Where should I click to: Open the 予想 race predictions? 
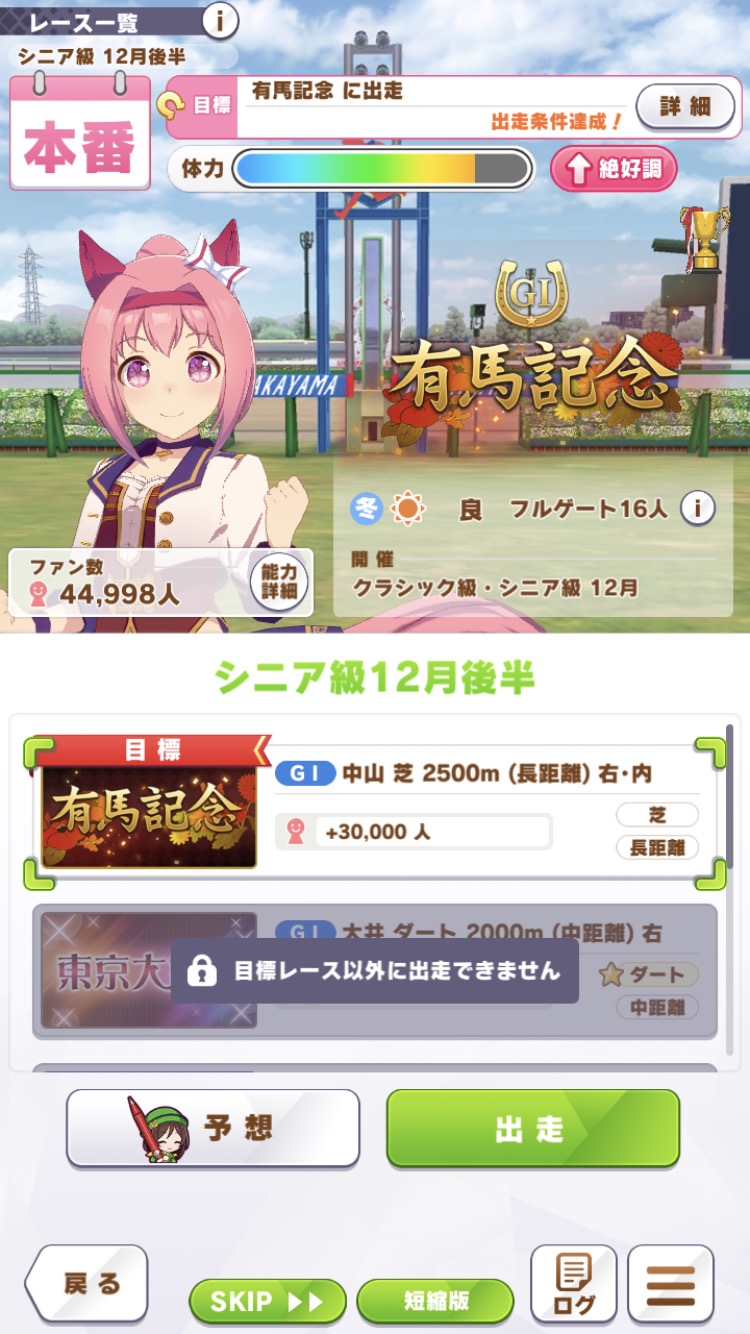point(213,1128)
